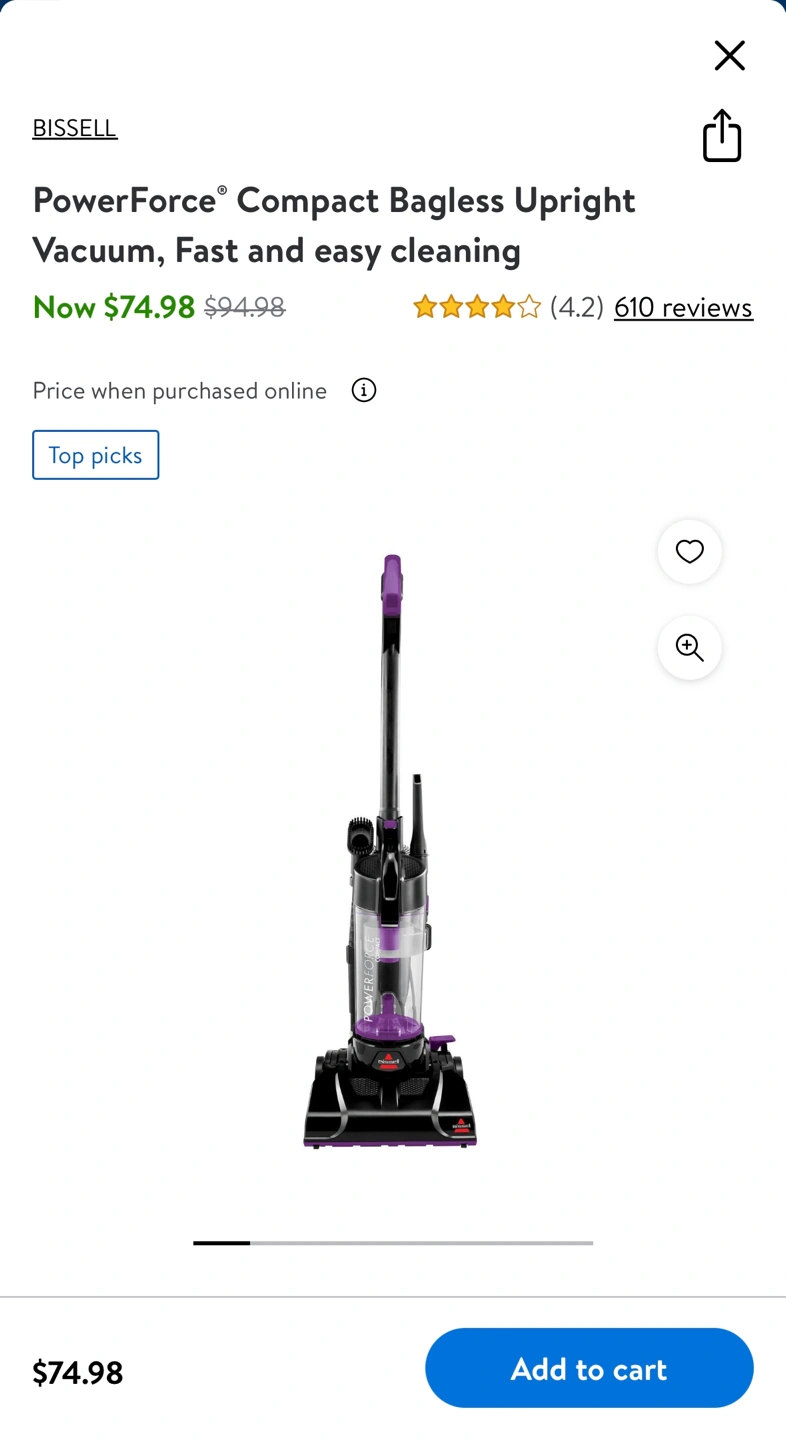This screenshot has width=786, height=1440.
Task: Open the 610 reviews link
Action: click(683, 307)
